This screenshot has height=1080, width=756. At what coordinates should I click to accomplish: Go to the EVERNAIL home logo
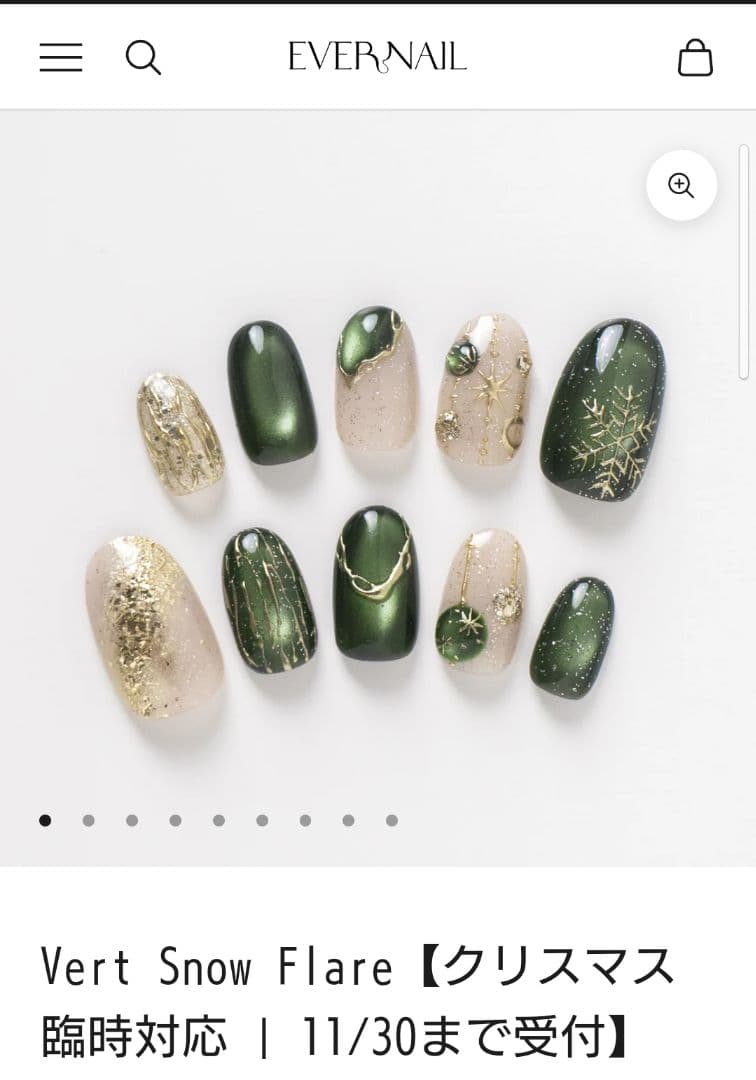[x=377, y=57]
